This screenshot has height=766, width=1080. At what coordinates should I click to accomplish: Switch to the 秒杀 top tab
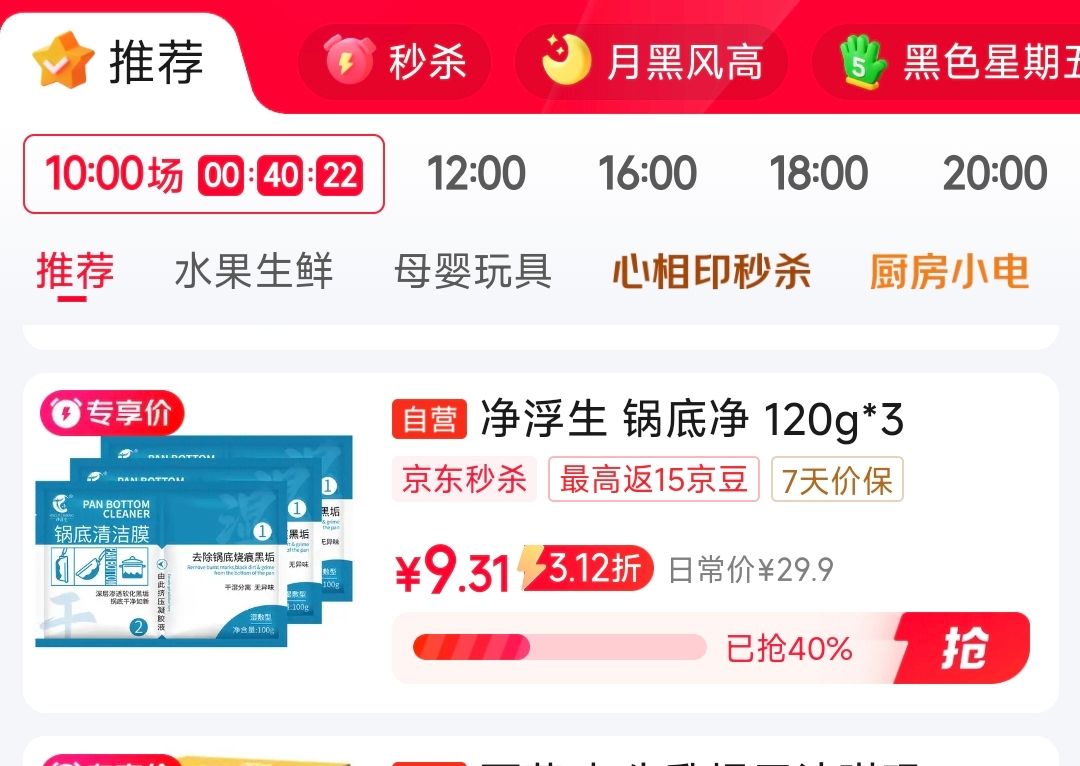click(395, 62)
